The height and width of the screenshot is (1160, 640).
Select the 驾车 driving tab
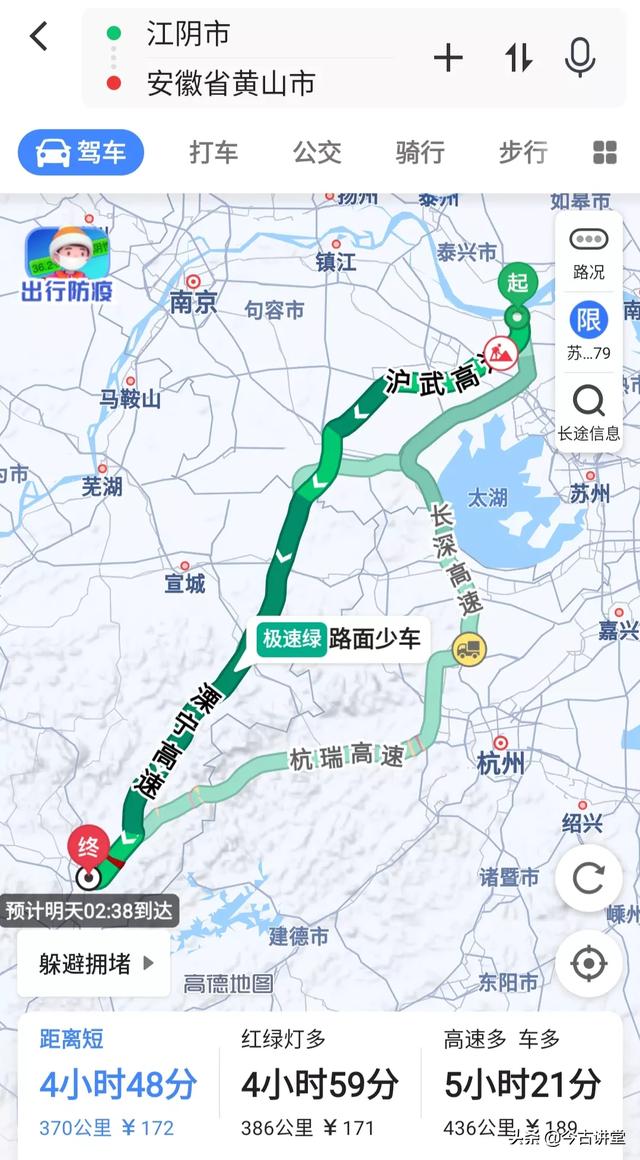pos(81,152)
